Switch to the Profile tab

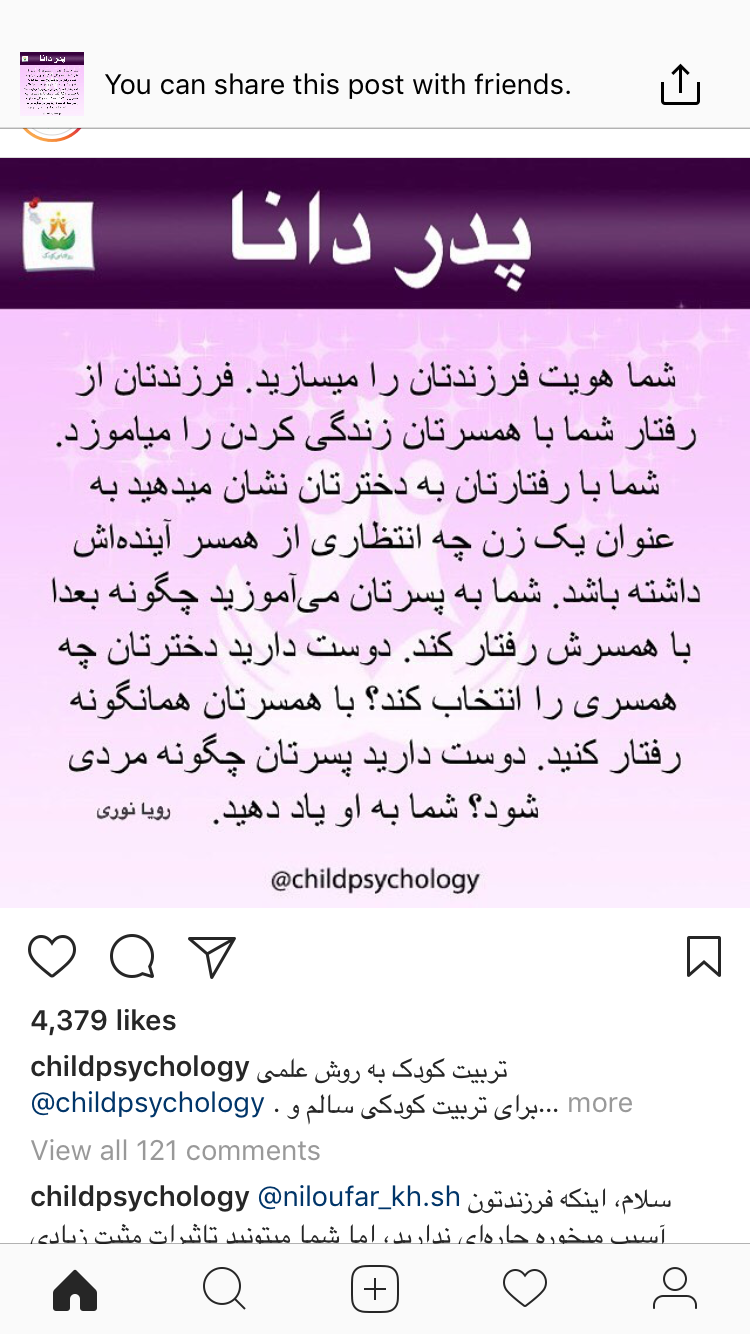tap(675, 1289)
